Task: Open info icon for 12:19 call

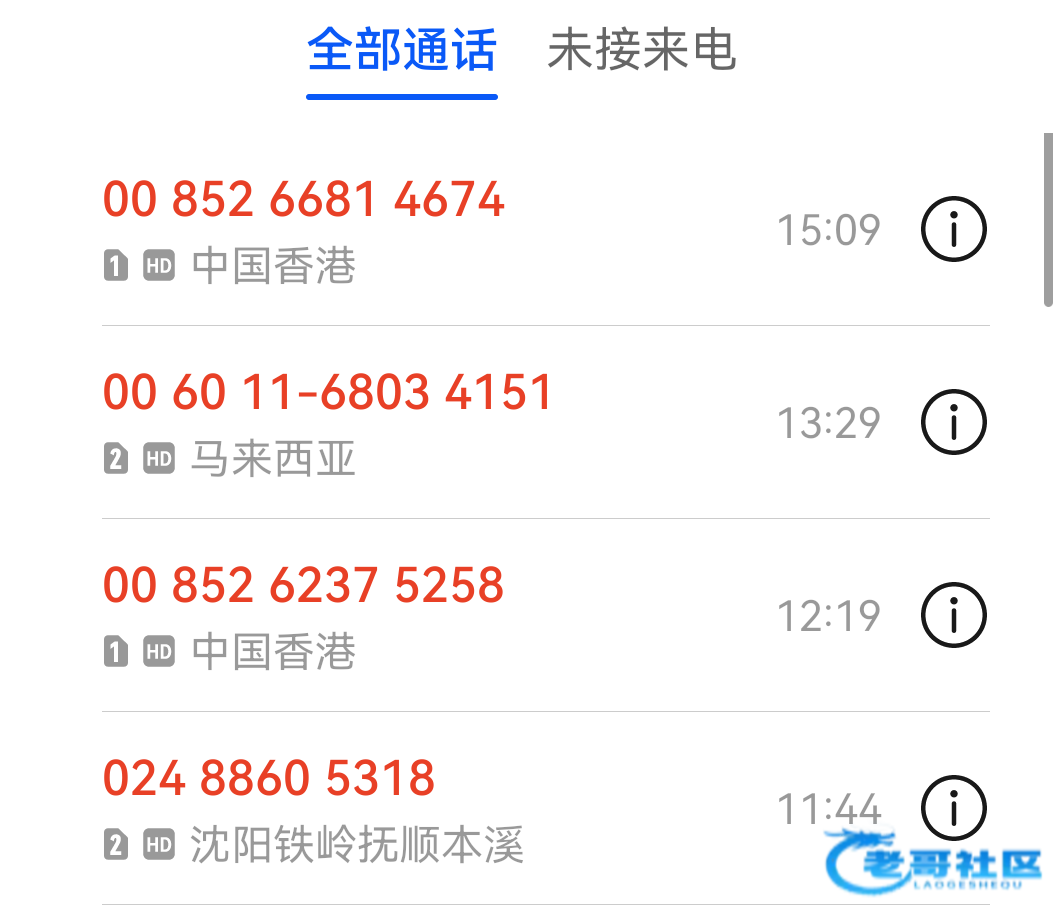Action: tap(952, 615)
